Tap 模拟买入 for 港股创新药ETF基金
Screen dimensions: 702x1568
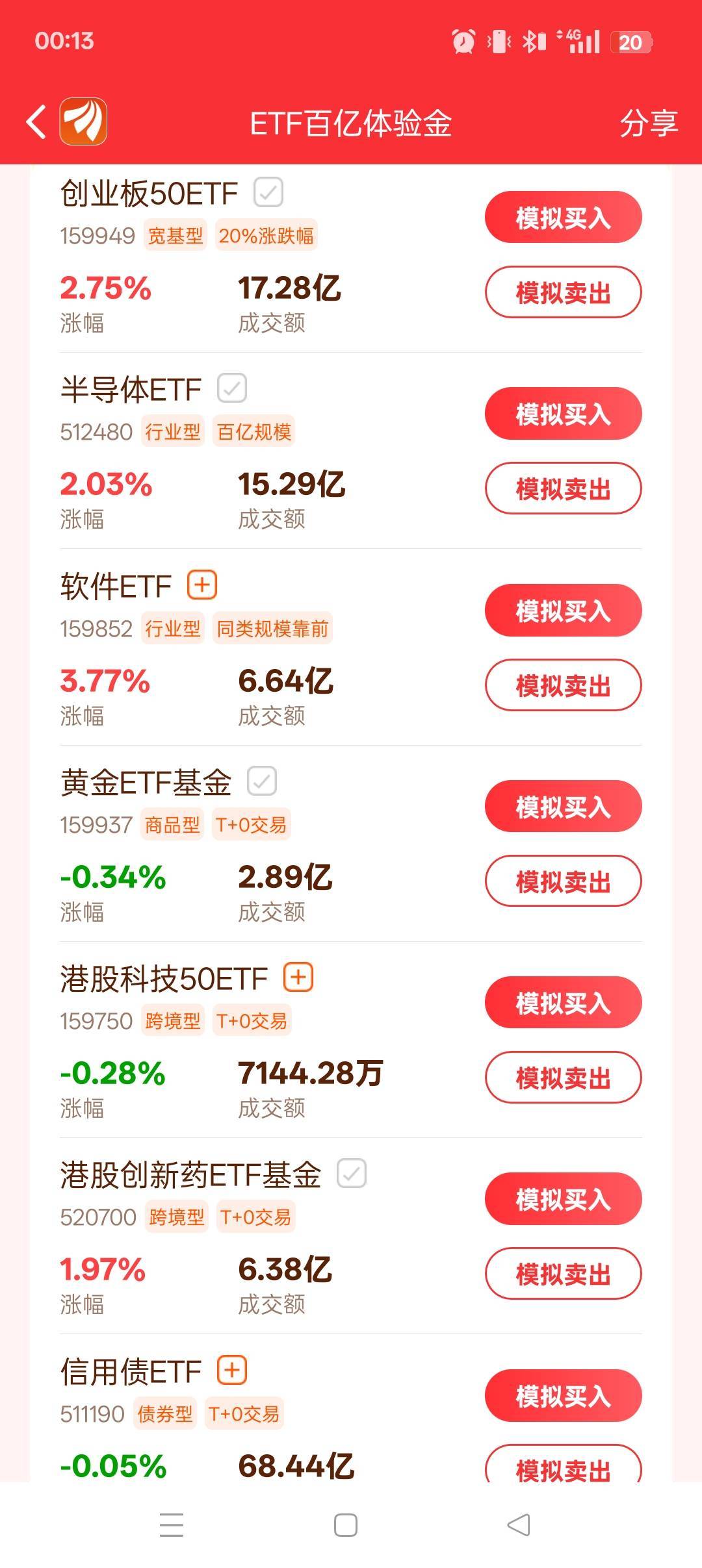(563, 1199)
